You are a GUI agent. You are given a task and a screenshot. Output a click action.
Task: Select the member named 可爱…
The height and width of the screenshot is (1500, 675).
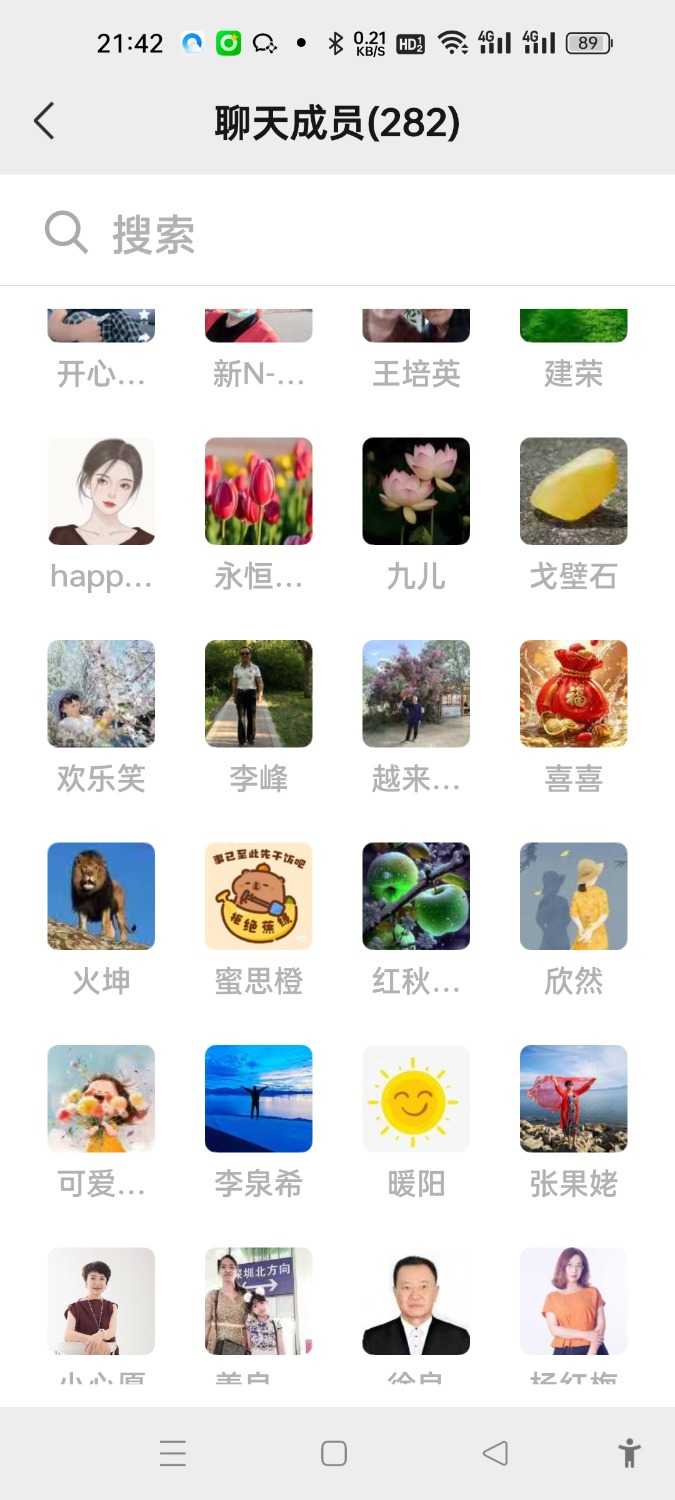101,1099
